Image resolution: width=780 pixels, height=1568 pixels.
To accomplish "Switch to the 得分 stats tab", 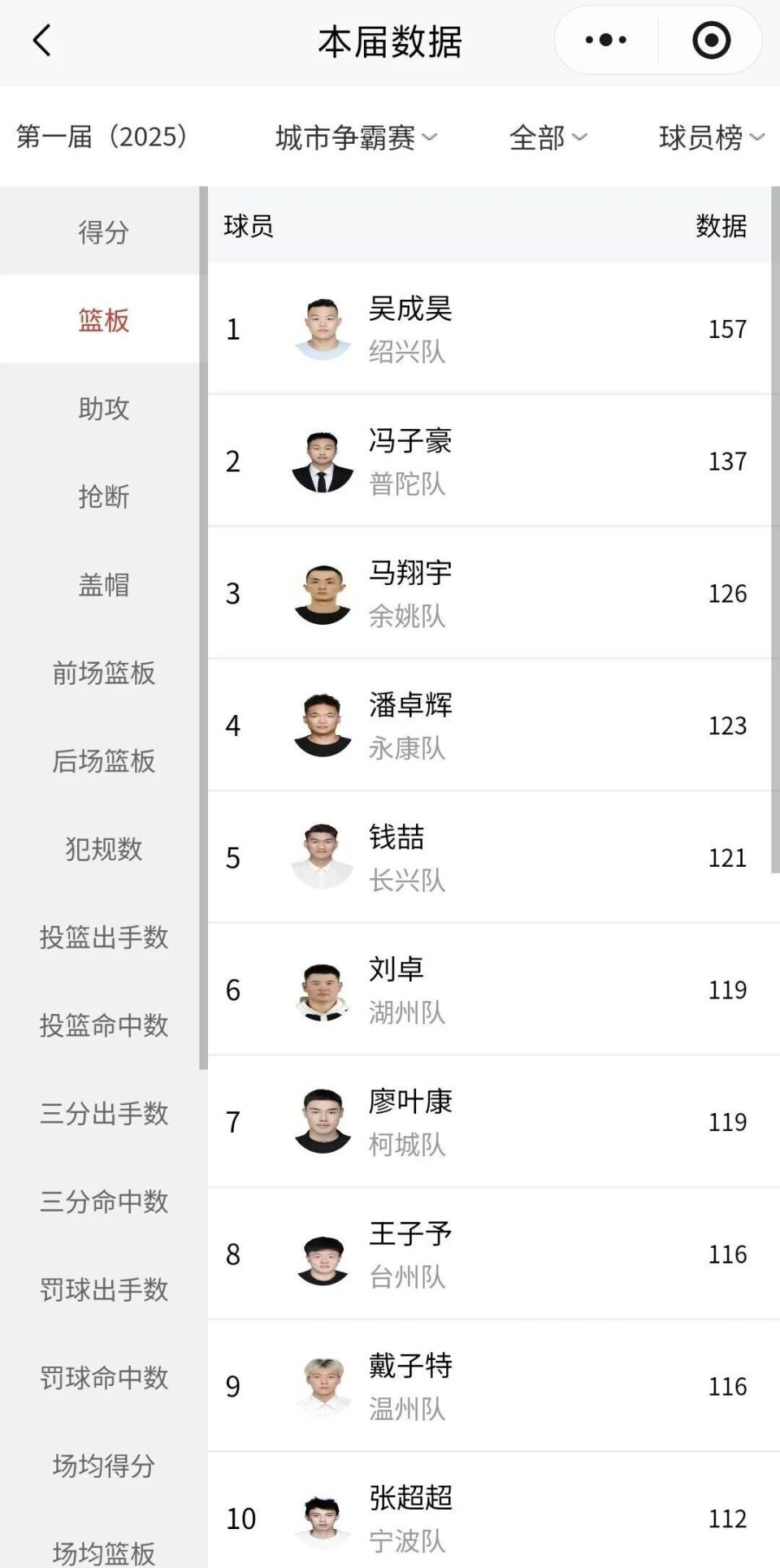I will [x=103, y=232].
